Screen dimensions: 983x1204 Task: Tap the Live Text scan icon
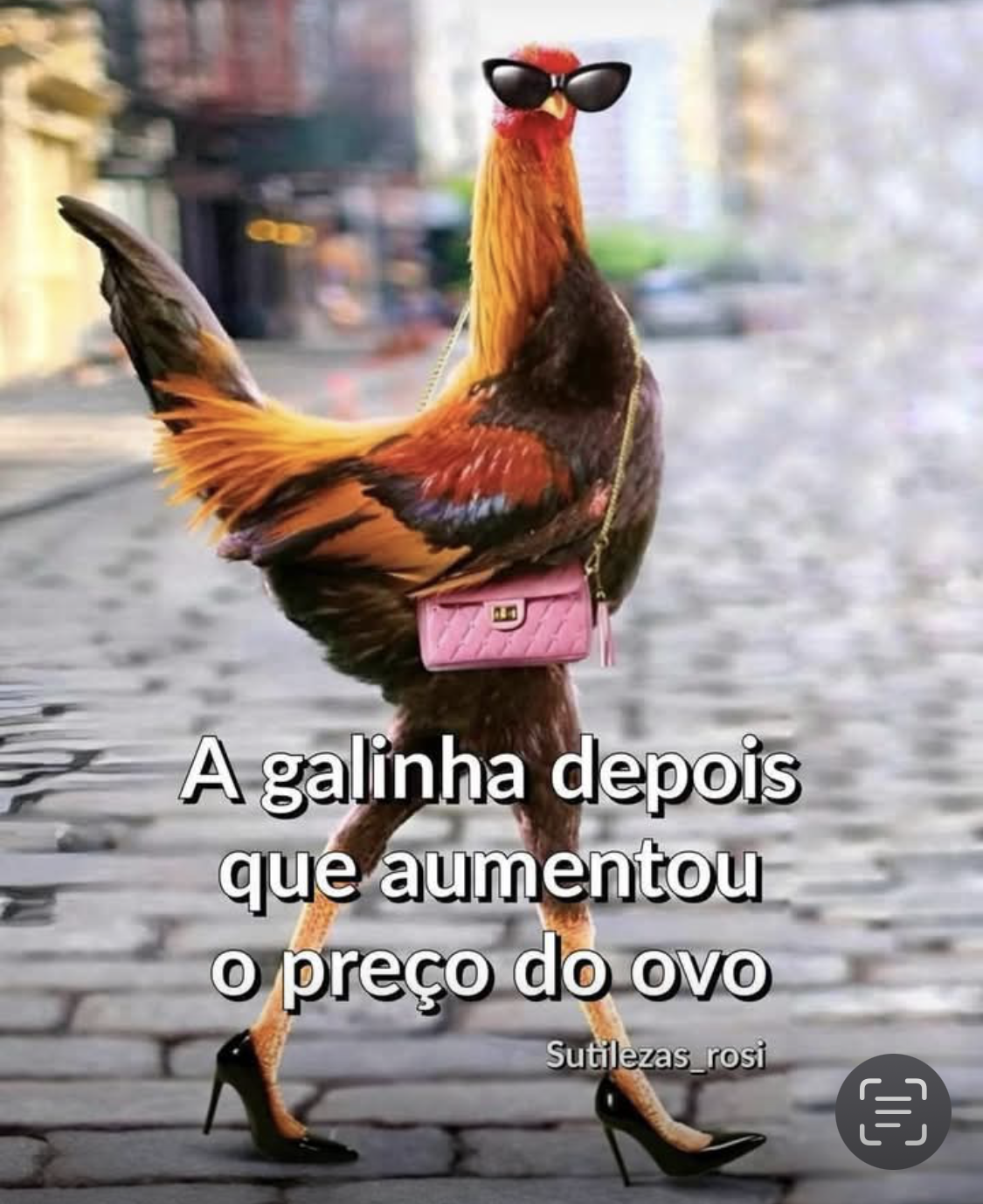(892, 1111)
